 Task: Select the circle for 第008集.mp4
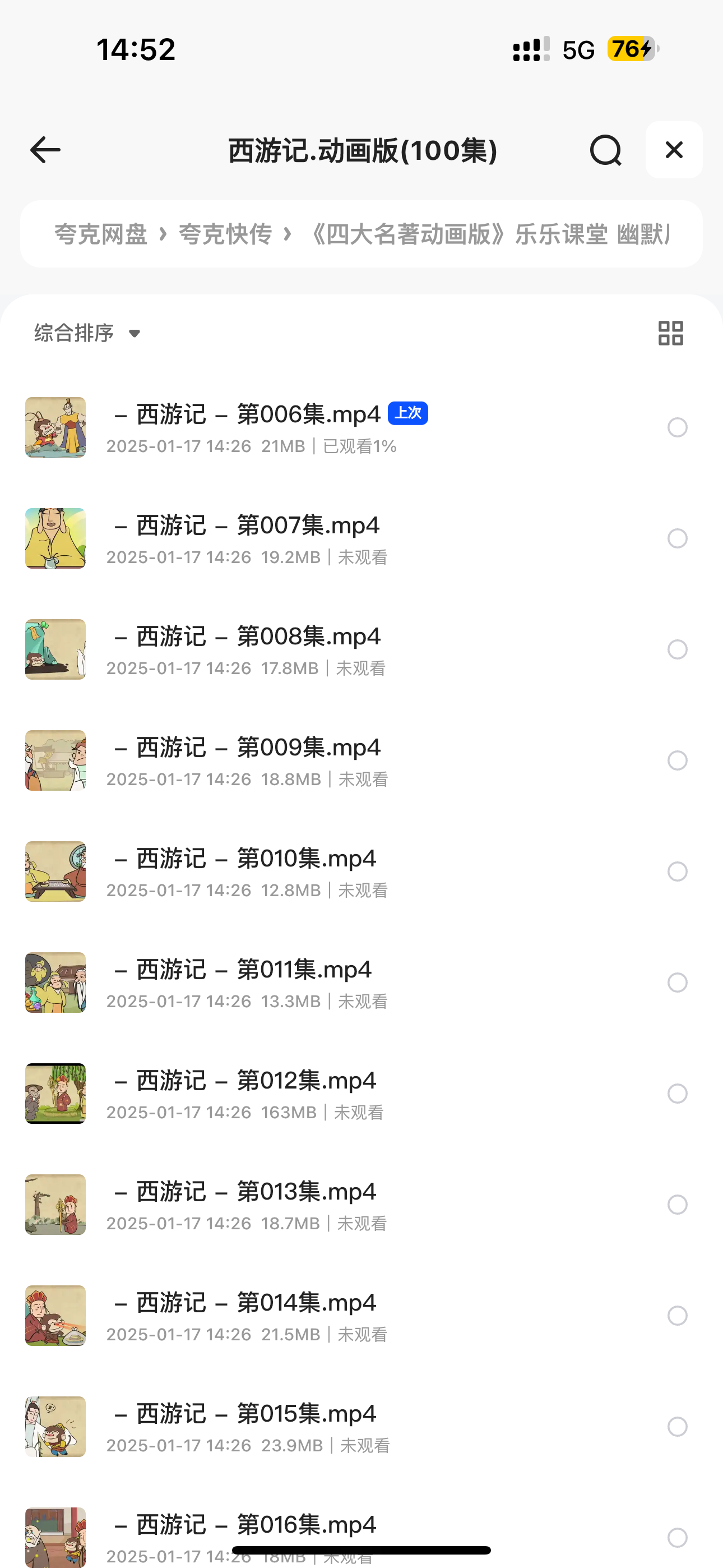(x=678, y=649)
